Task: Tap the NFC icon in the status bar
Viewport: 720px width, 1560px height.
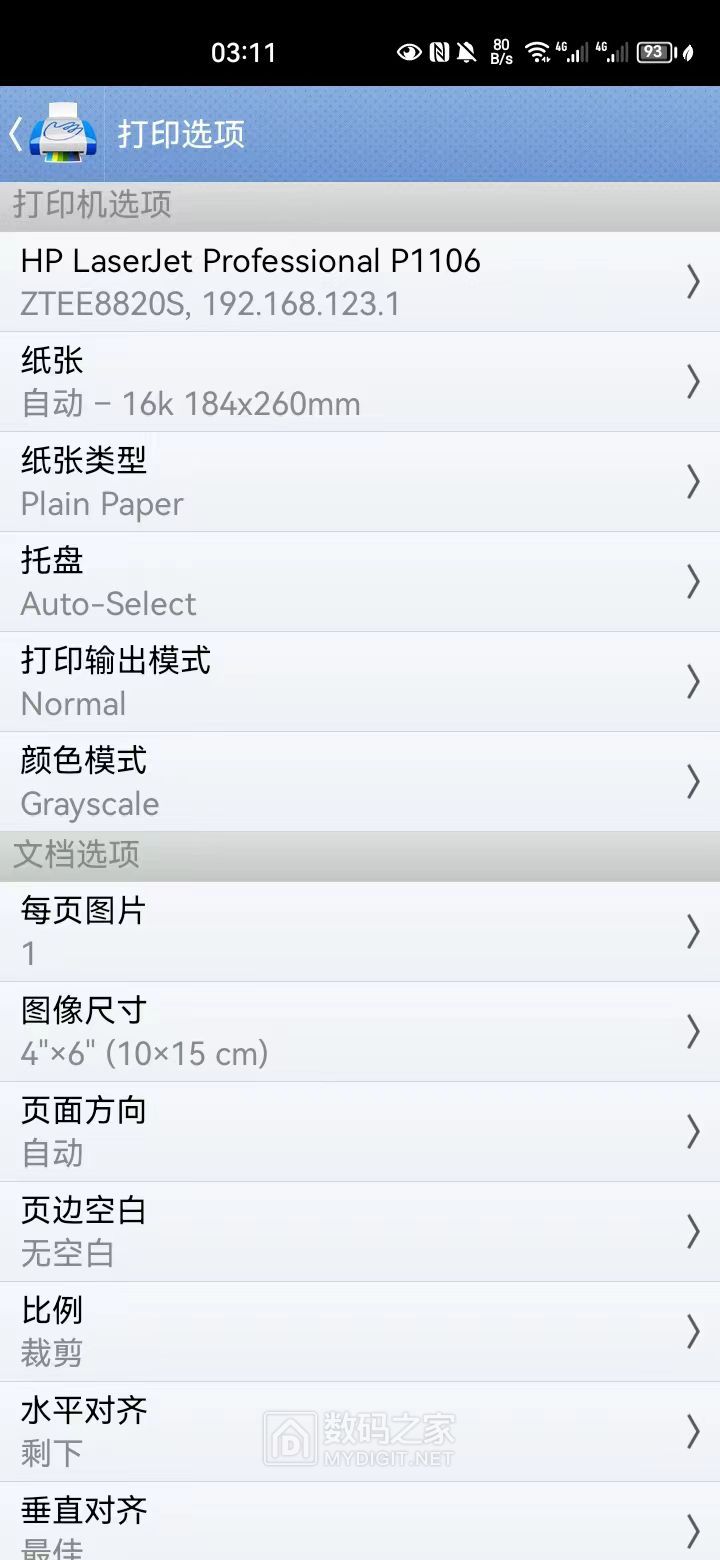Action: coord(438,52)
